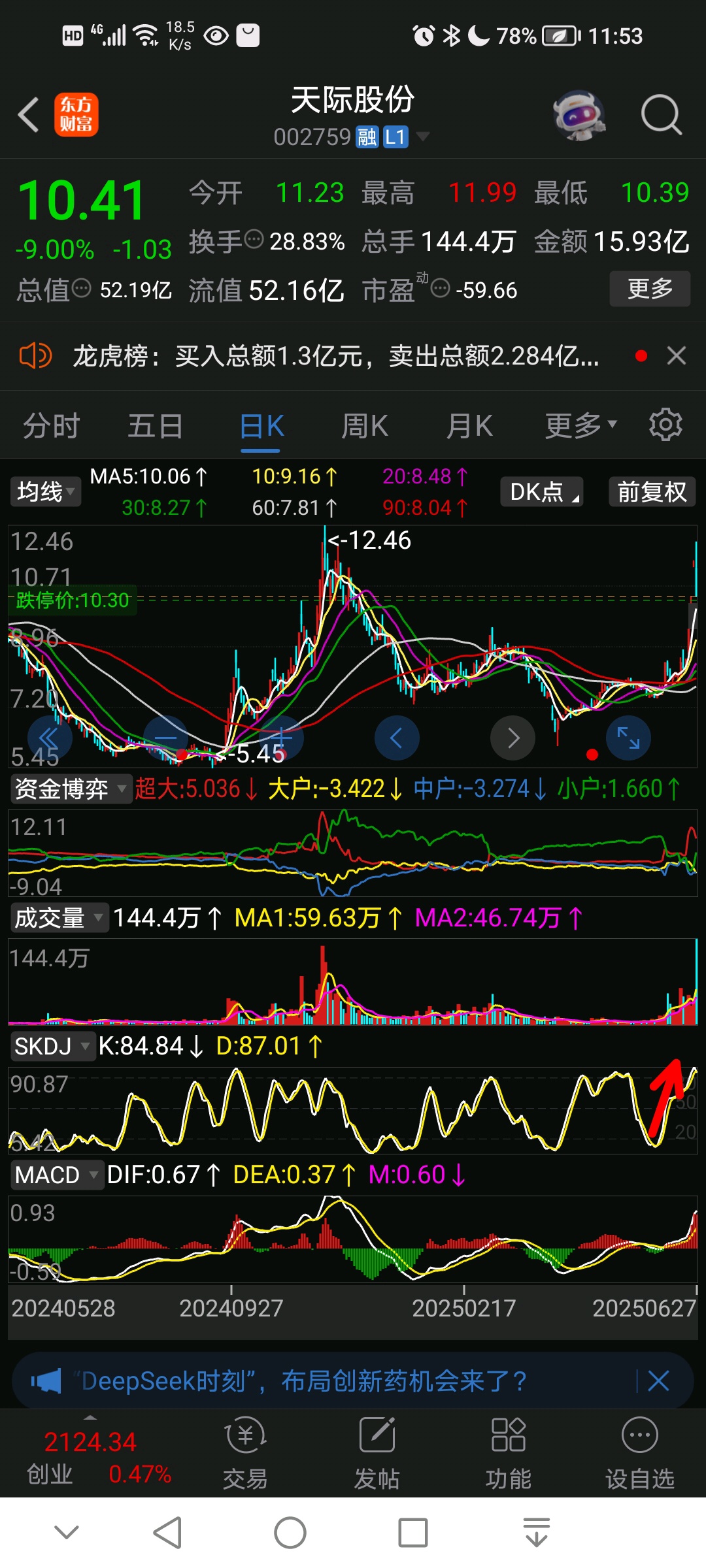This screenshot has width=706, height=1568.
Task: Dismiss the 龙虎榜 news ticker
Action: tap(676, 356)
